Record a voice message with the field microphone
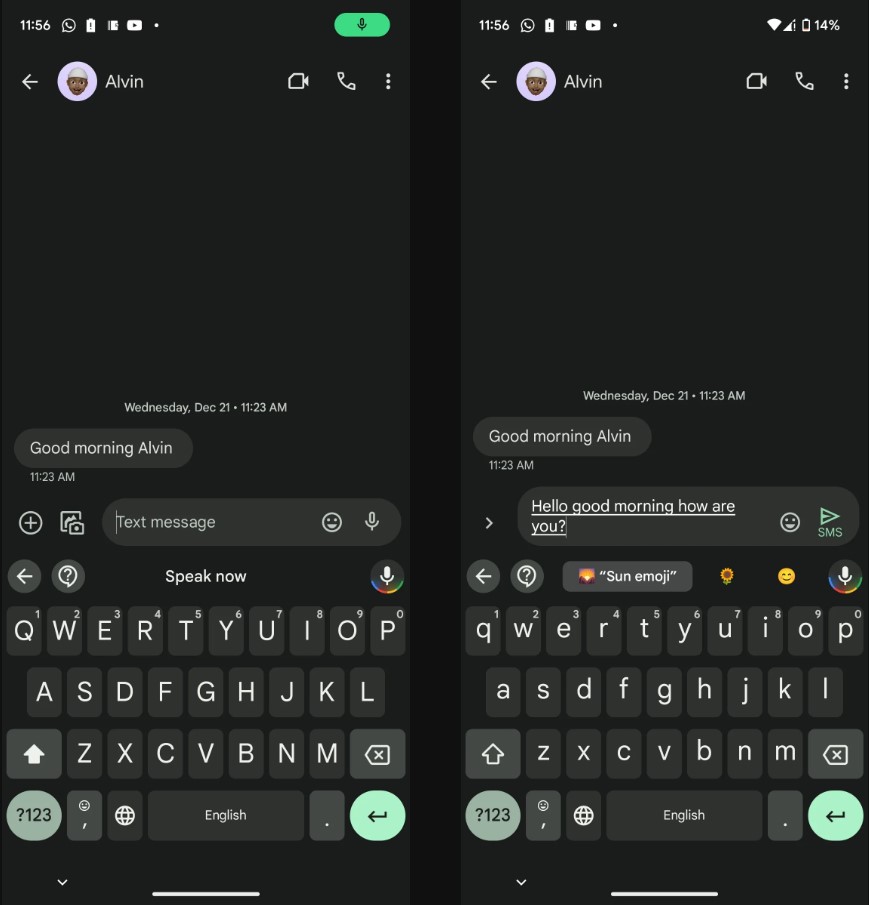The width and height of the screenshot is (869, 905). click(x=372, y=522)
